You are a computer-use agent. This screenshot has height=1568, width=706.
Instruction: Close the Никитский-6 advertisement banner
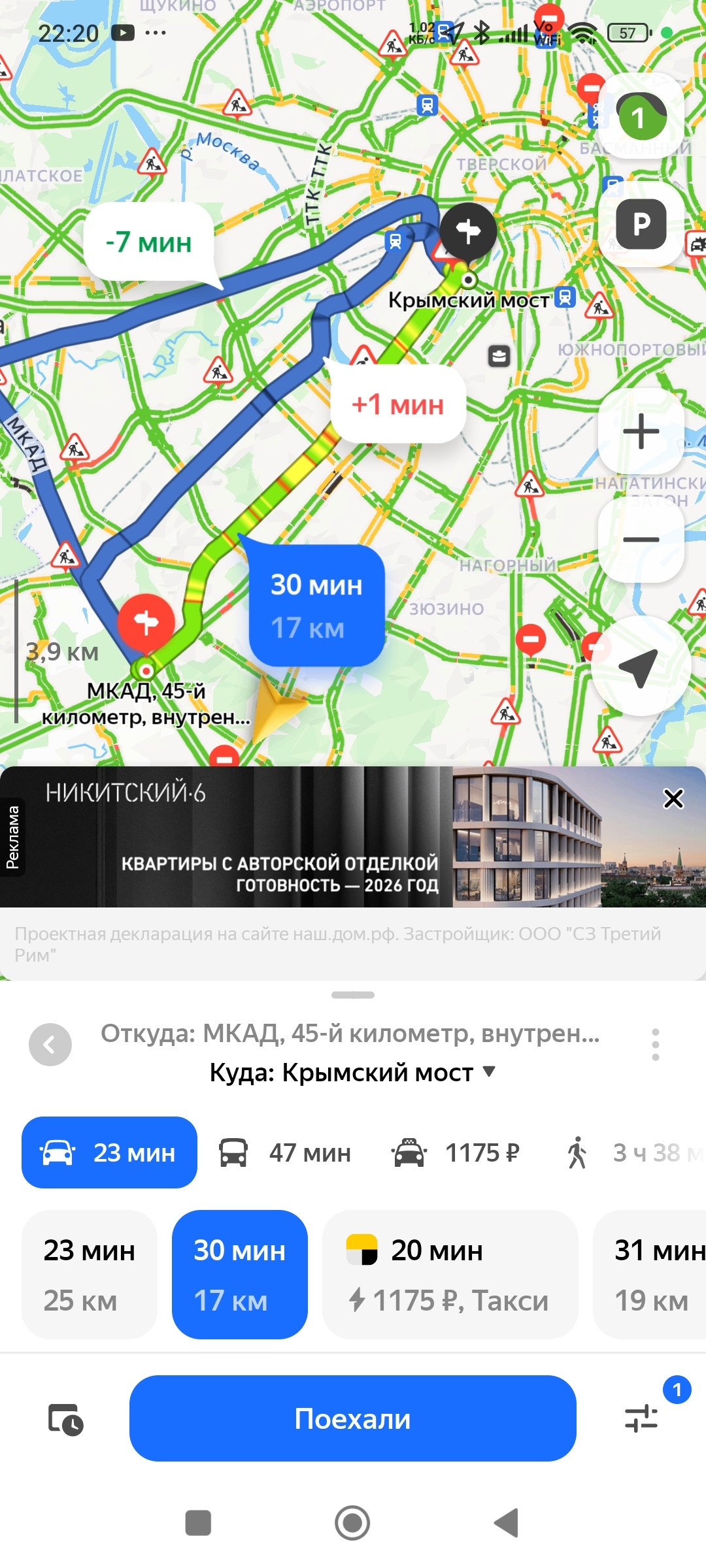tap(673, 798)
